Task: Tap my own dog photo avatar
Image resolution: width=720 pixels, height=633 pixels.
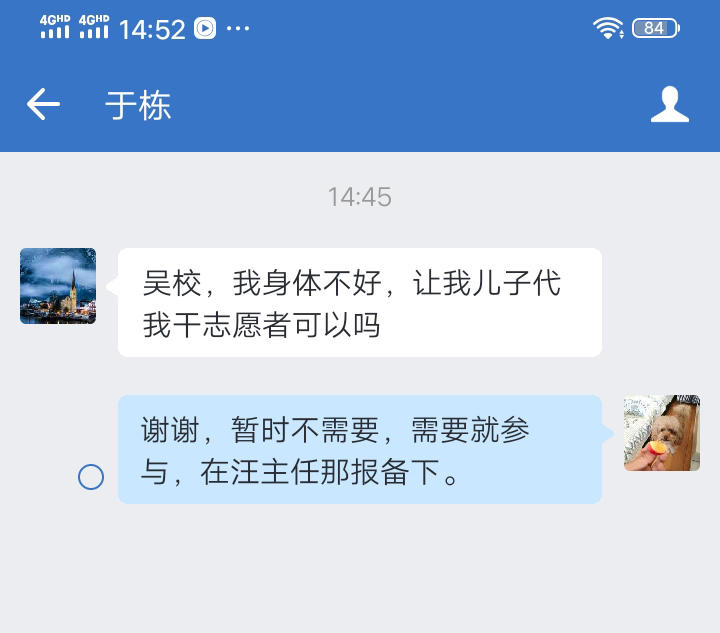Action: pyautogui.click(x=661, y=433)
